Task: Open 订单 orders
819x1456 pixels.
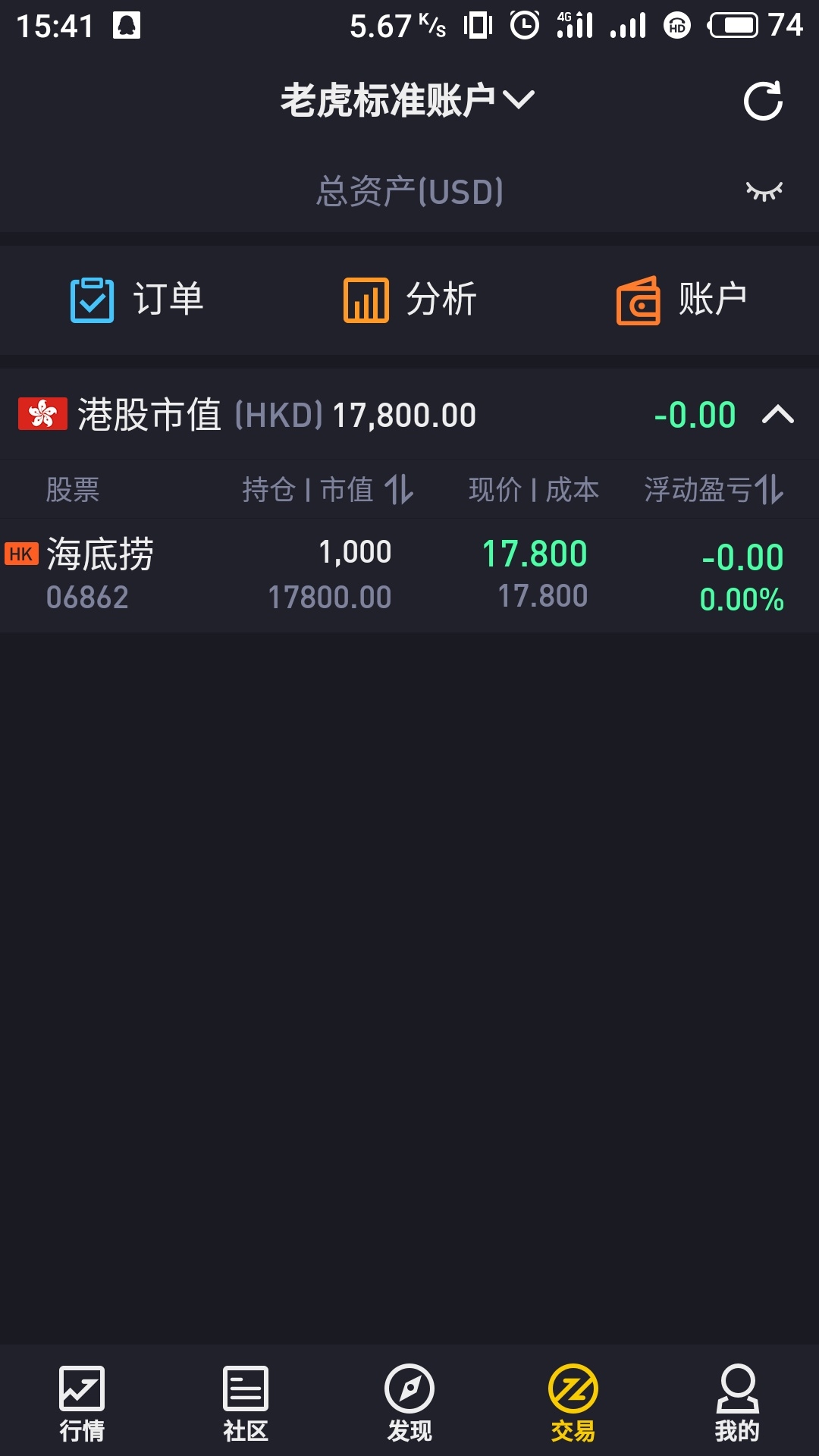Action: pyautogui.click(x=136, y=300)
